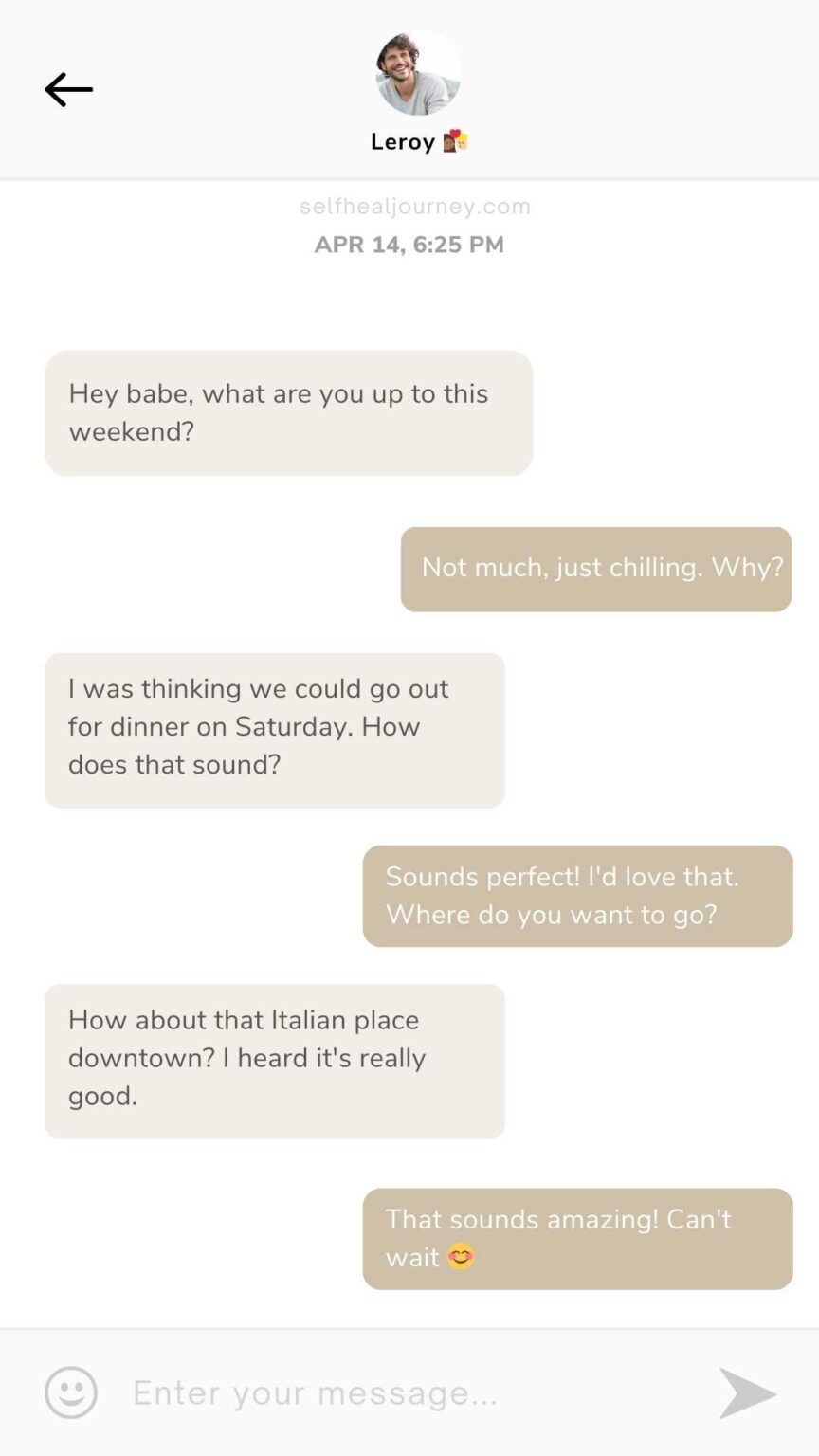This screenshot has width=819, height=1456.
Task: Tap the smiley face icon in the message bar
Action: click(x=71, y=1392)
